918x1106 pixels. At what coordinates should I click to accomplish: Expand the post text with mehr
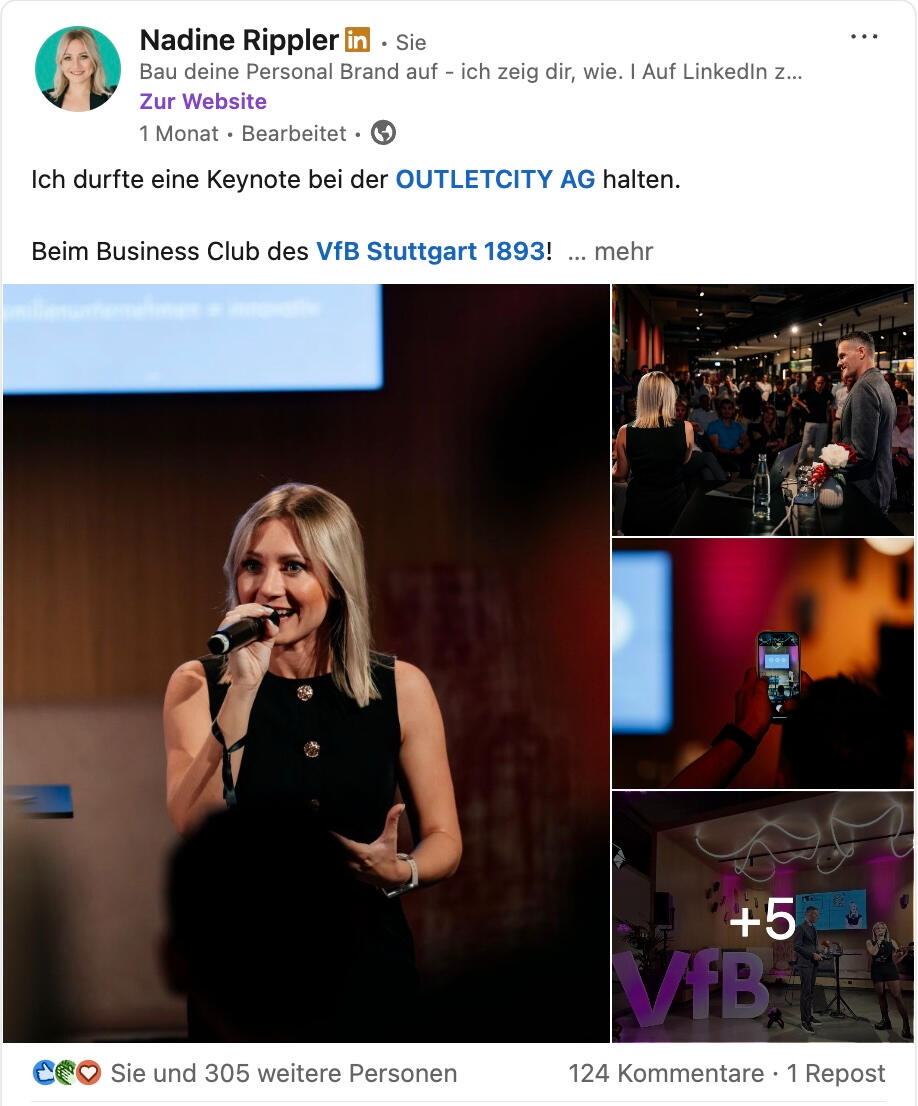[x=610, y=251]
